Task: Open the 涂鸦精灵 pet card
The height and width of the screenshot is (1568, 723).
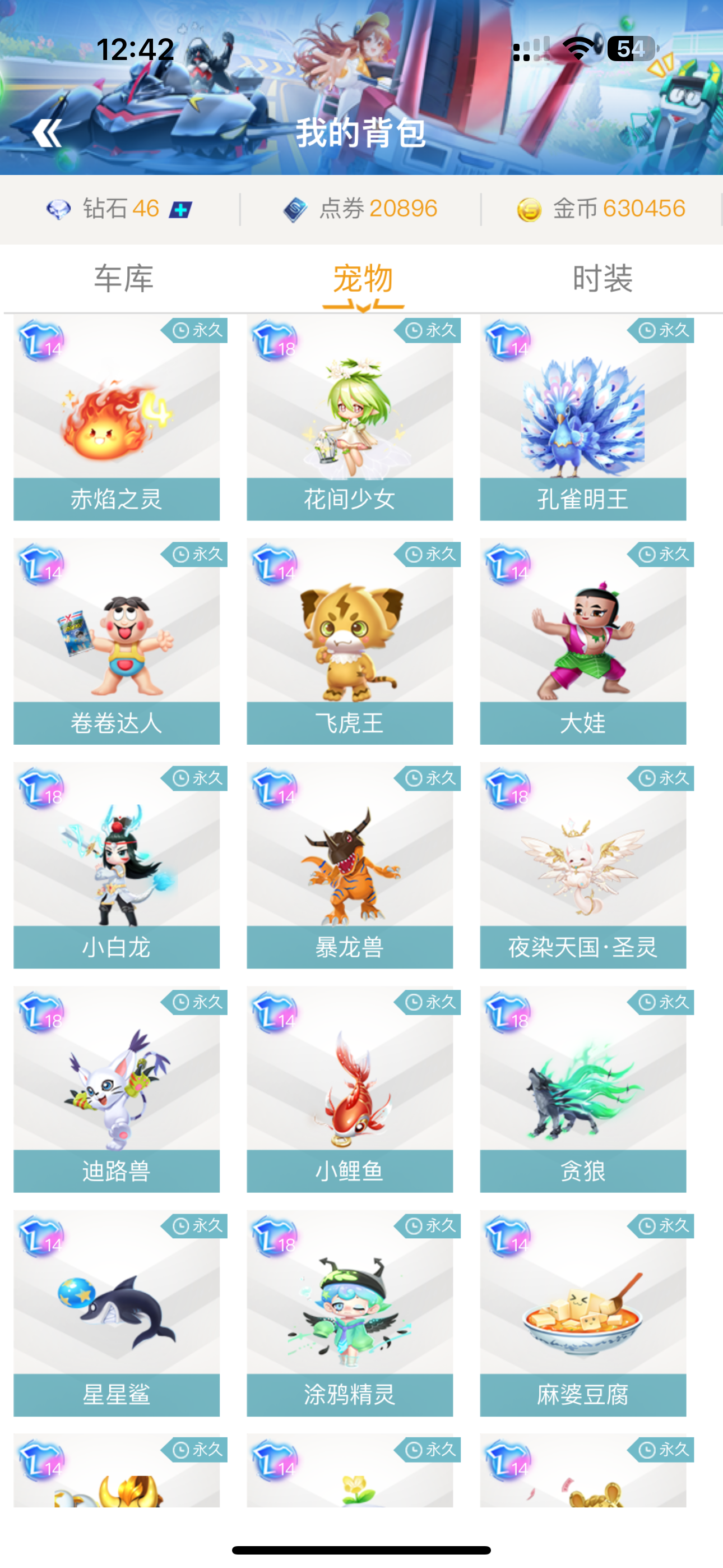Action: point(350,1314)
